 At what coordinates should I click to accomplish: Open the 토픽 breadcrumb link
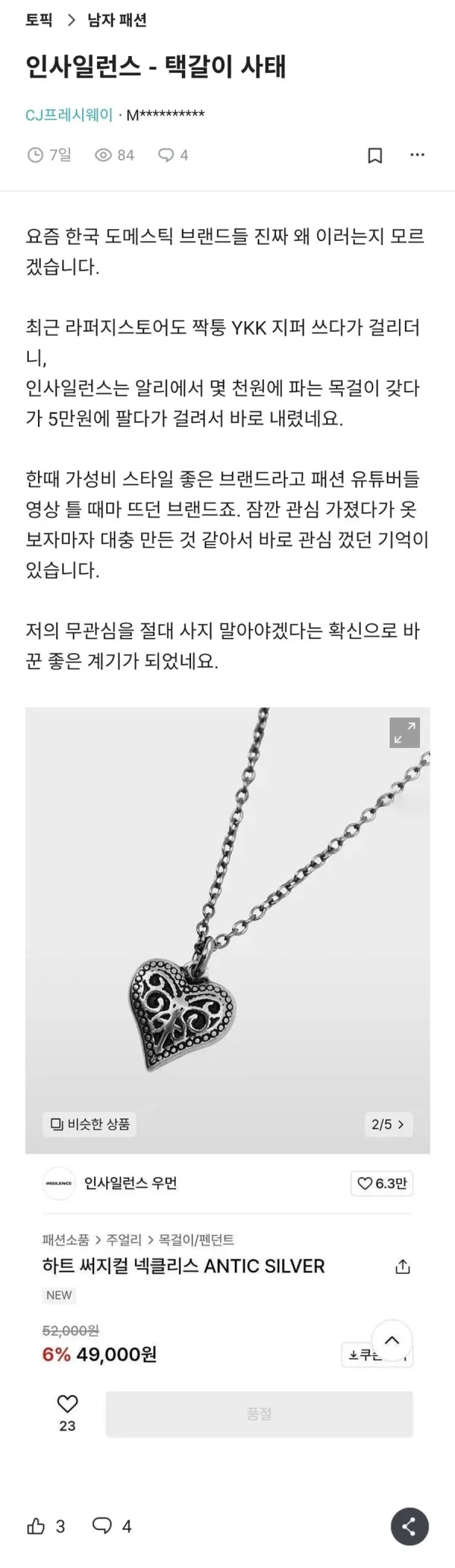tap(39, 20)
